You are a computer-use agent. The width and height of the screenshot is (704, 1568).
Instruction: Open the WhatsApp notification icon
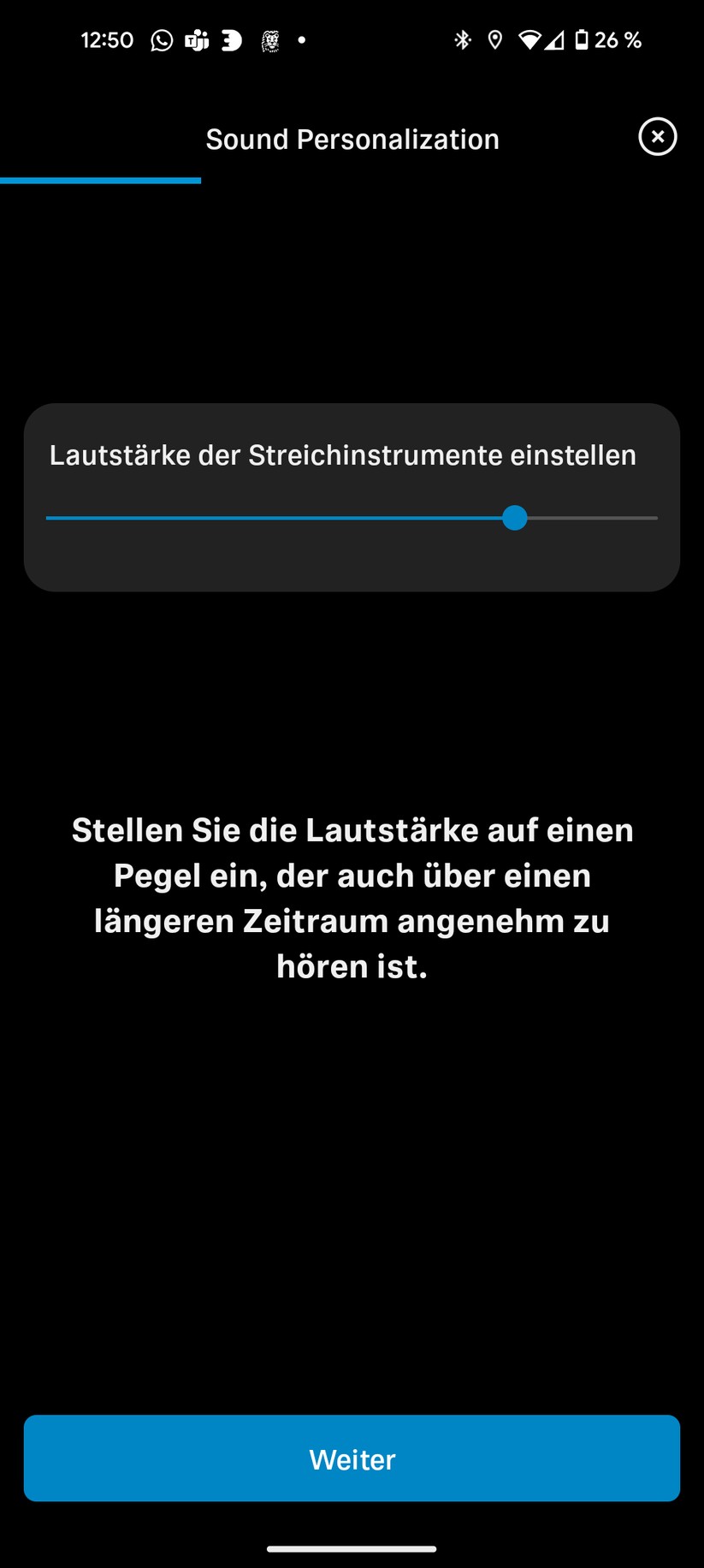click(161, 39)
